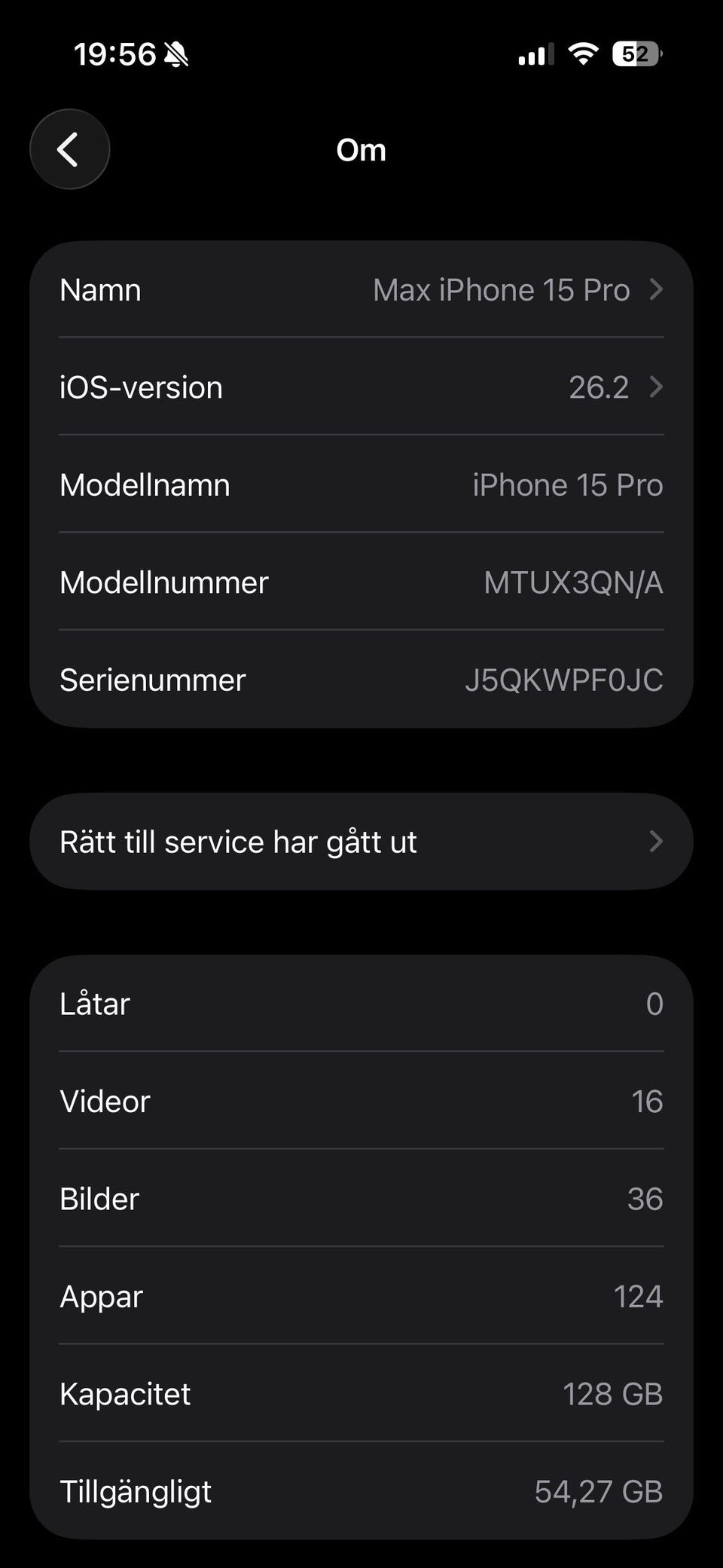Open the Namn row to rename device
Viewport: 723px width, 1568px height.
click(x=361, y=290)
